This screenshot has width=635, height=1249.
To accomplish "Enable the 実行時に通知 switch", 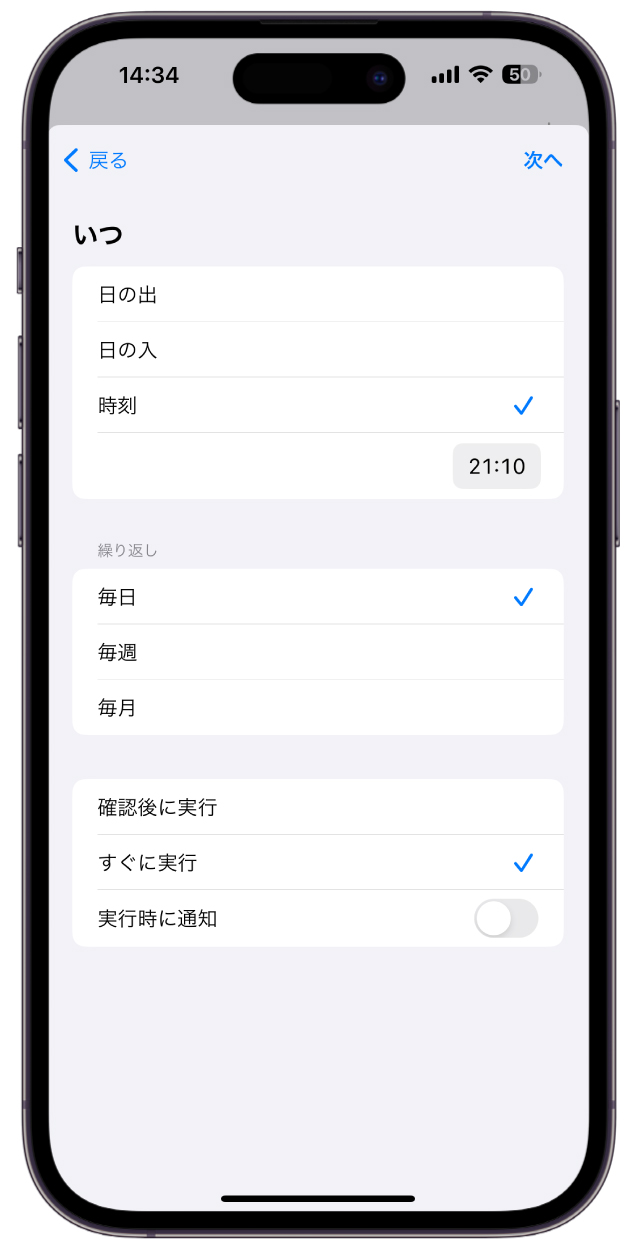I will 506,918.
